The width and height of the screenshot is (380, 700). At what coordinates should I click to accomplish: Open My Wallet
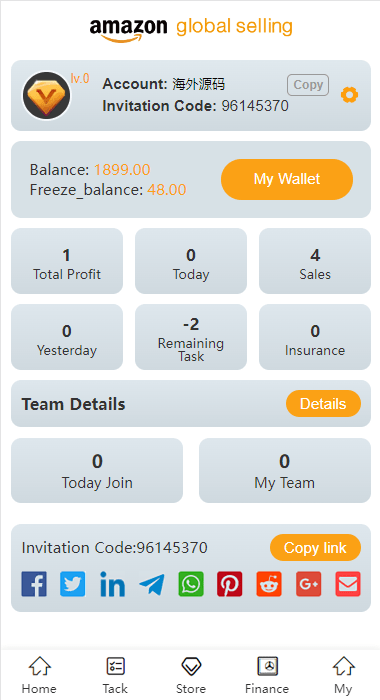point(287,179)
